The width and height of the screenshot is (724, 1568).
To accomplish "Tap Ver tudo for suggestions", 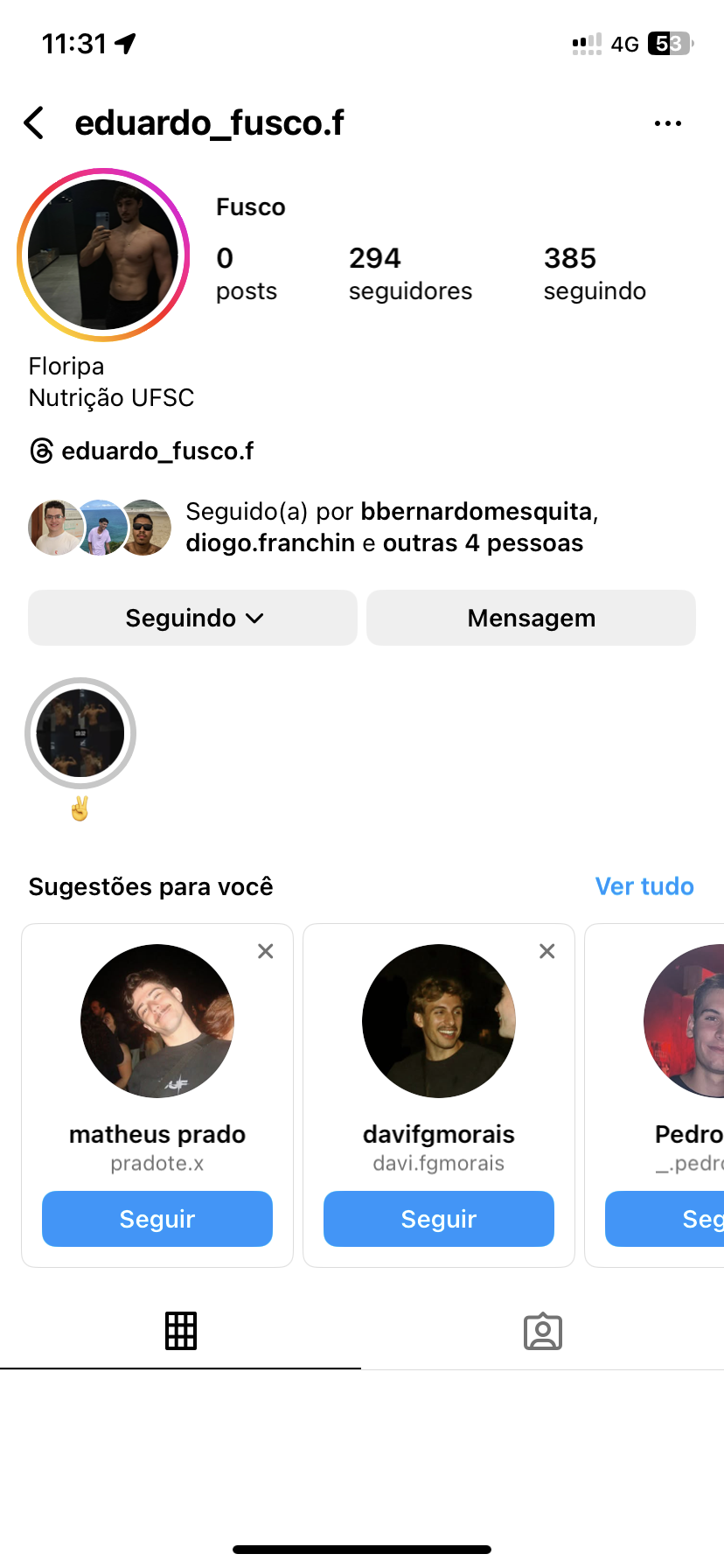I will point(644,886).
